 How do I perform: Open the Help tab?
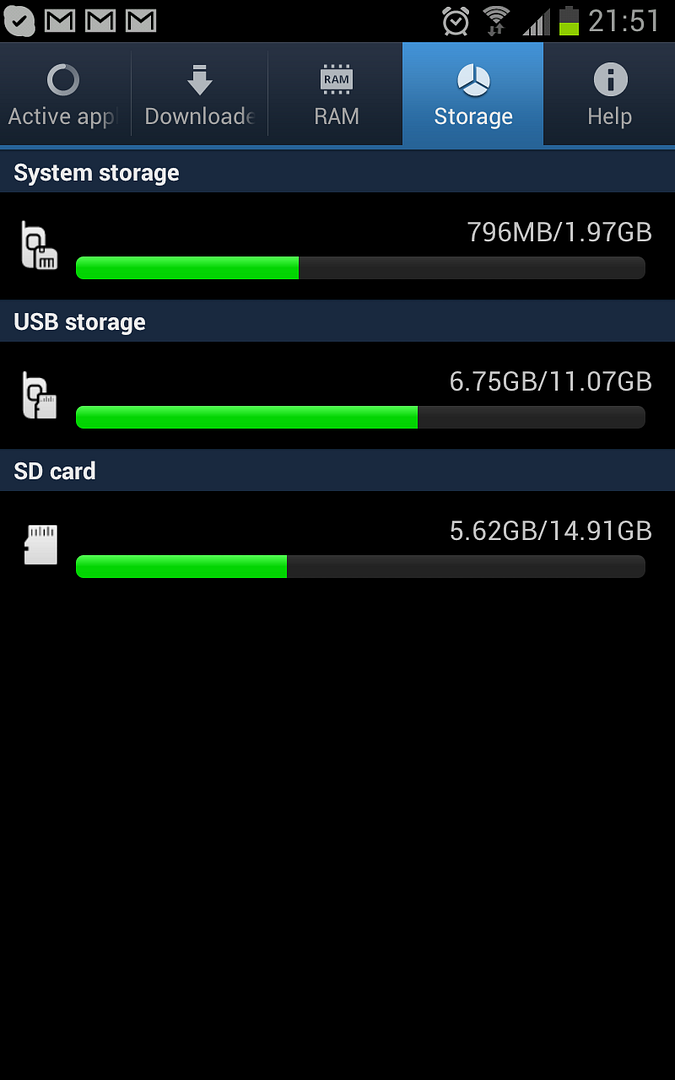coord(609,96)
